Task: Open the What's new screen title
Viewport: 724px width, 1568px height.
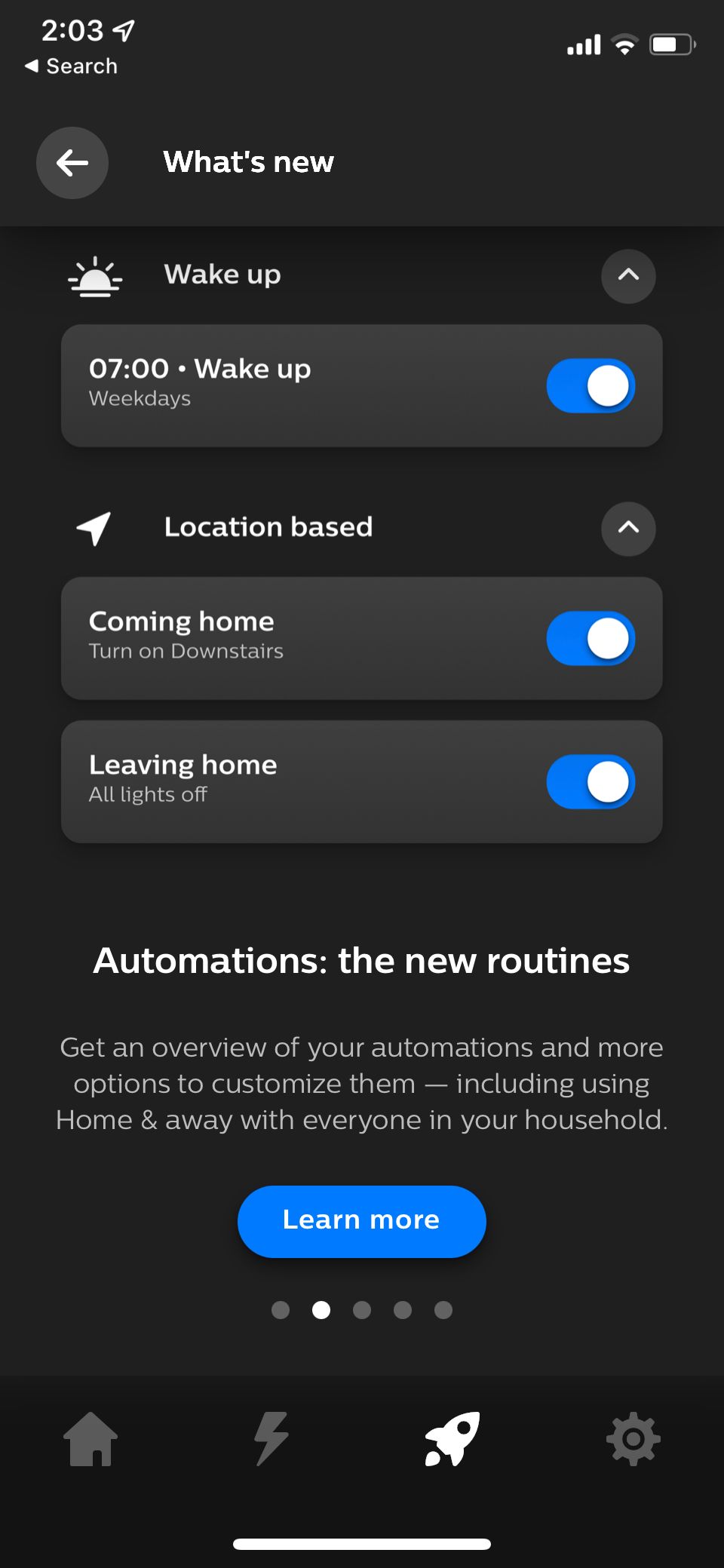Action: click(x=249, y=162)
